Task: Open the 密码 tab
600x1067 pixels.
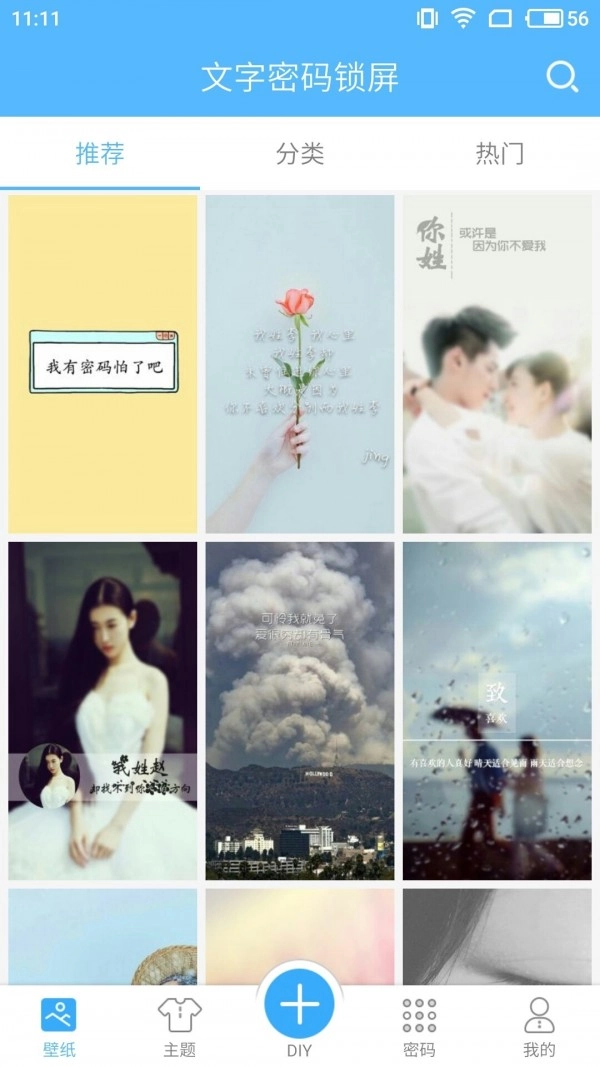Action: [419, 1026]
